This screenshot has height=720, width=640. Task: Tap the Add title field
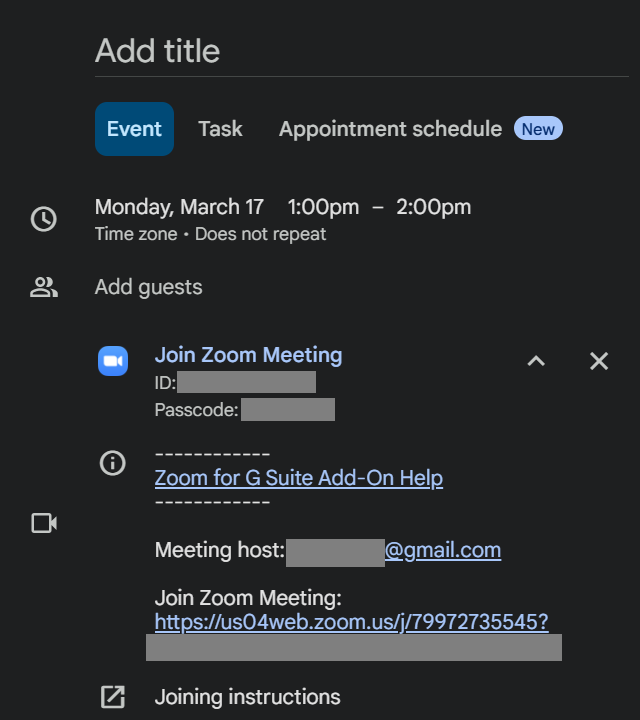[360, 51]
